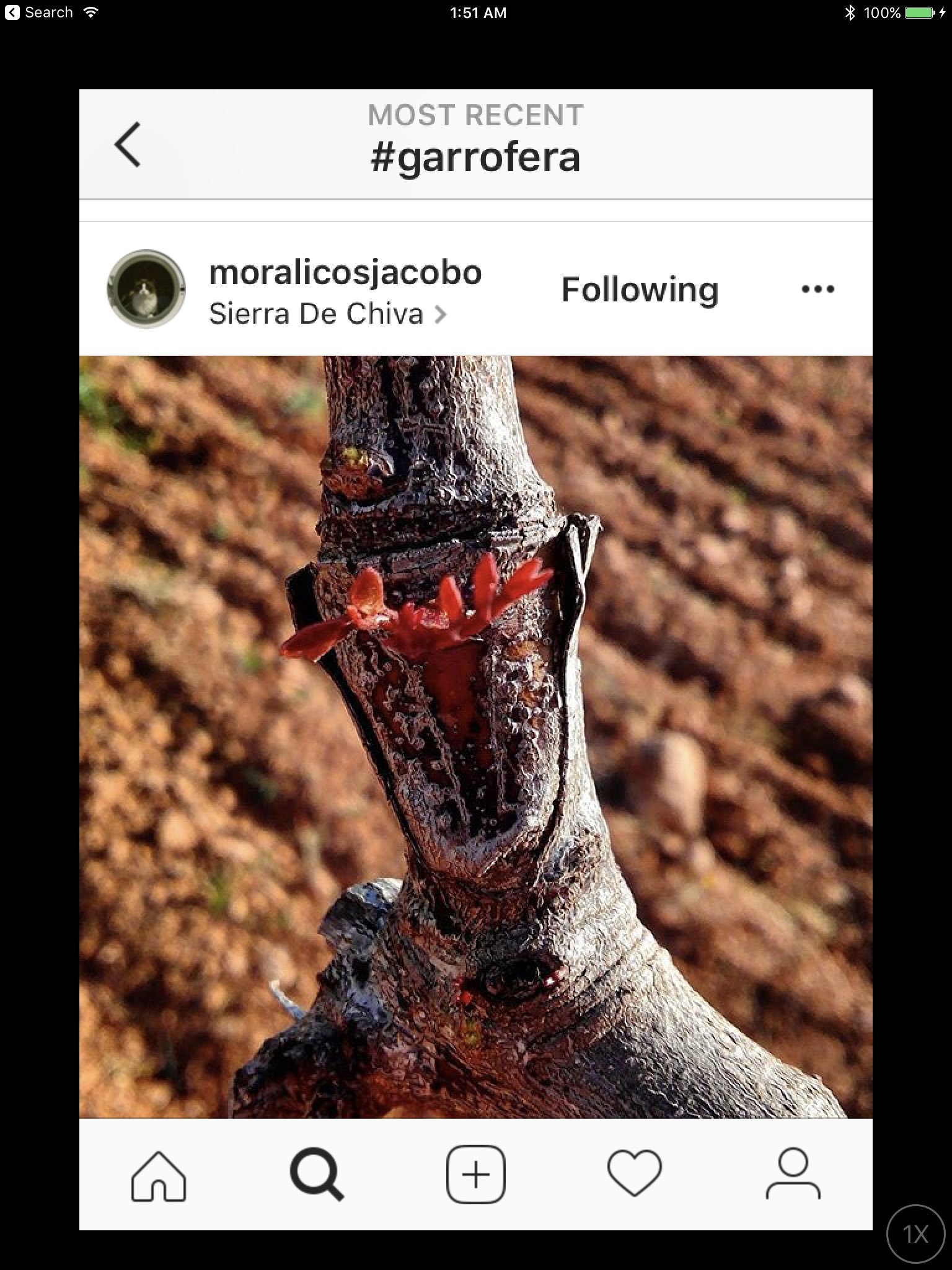Switch to the Search tab
The image size is (952, 1270).
coord(317,1176)
